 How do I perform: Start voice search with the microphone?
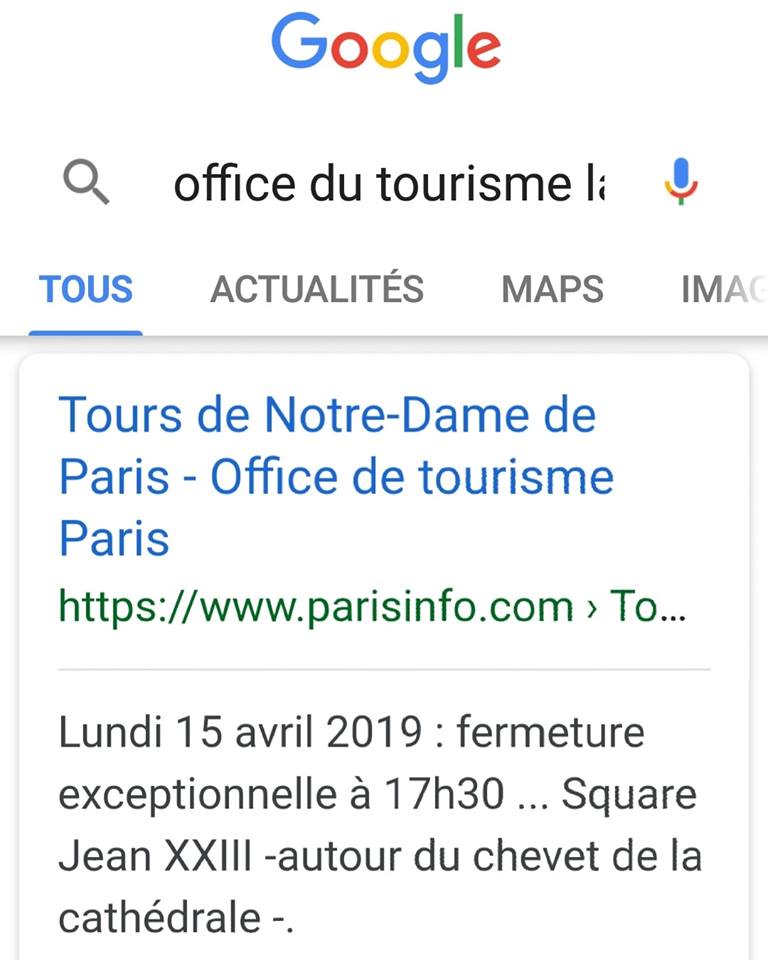click(682, 183)
